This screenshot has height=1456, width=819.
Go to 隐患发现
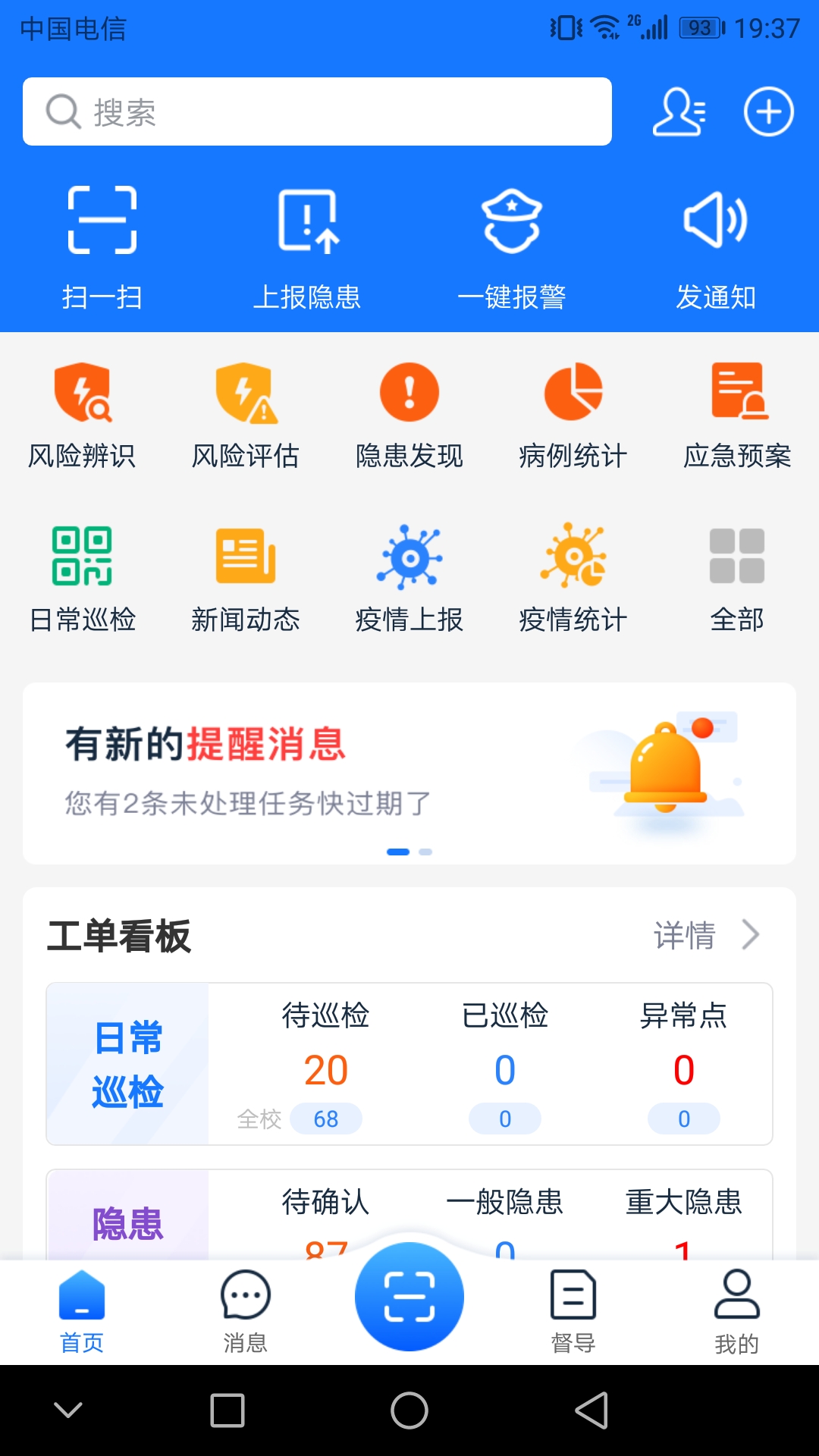409,415
